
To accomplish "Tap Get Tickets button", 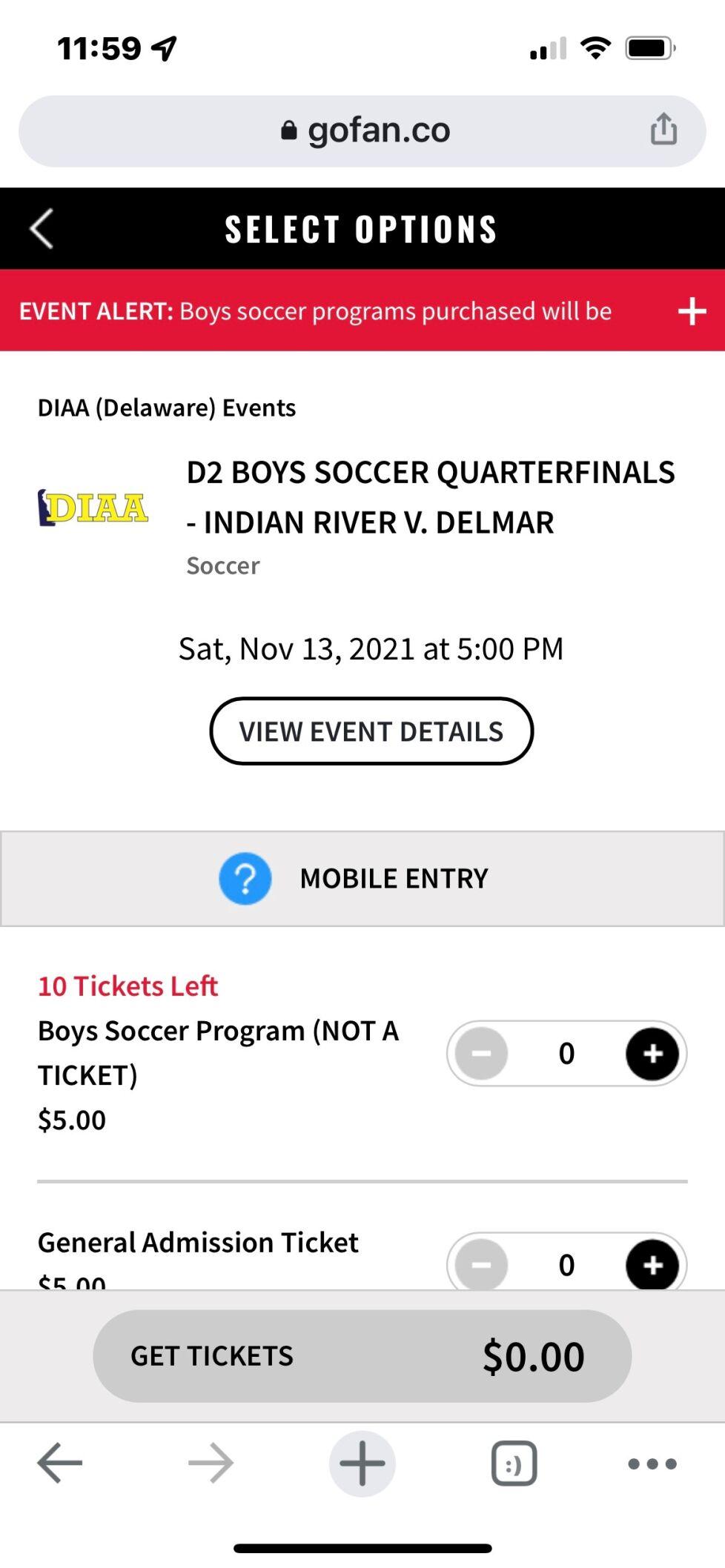I will [362, 1356].
